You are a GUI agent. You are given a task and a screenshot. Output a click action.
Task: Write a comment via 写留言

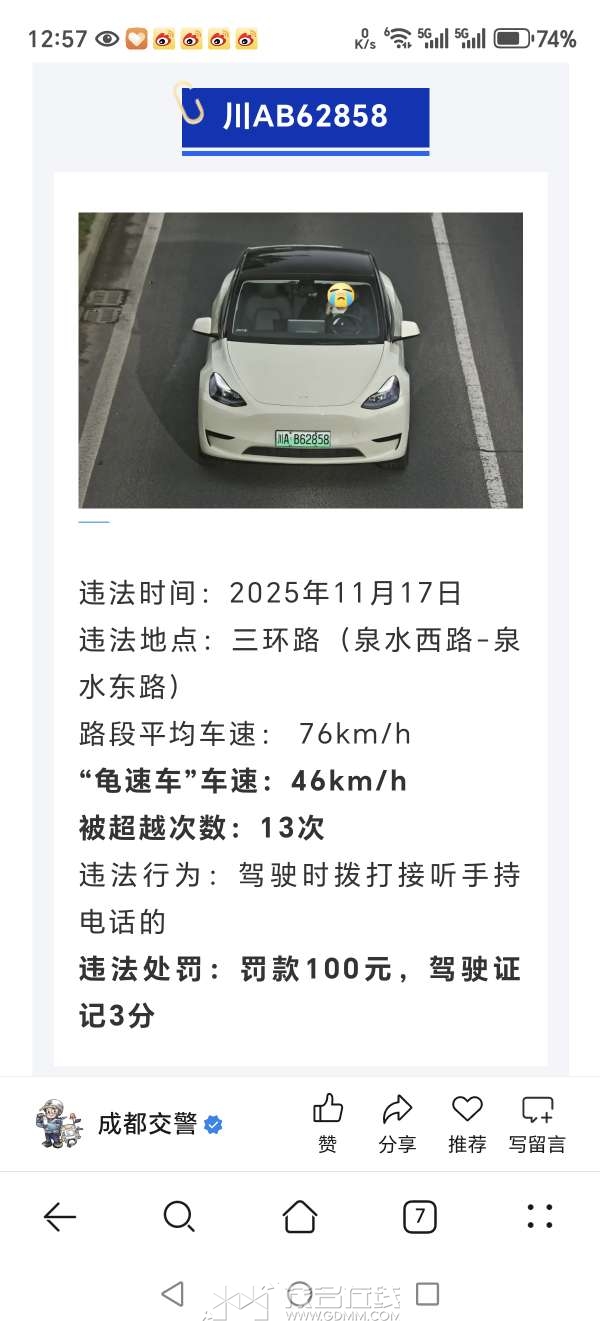point(537,1123)
